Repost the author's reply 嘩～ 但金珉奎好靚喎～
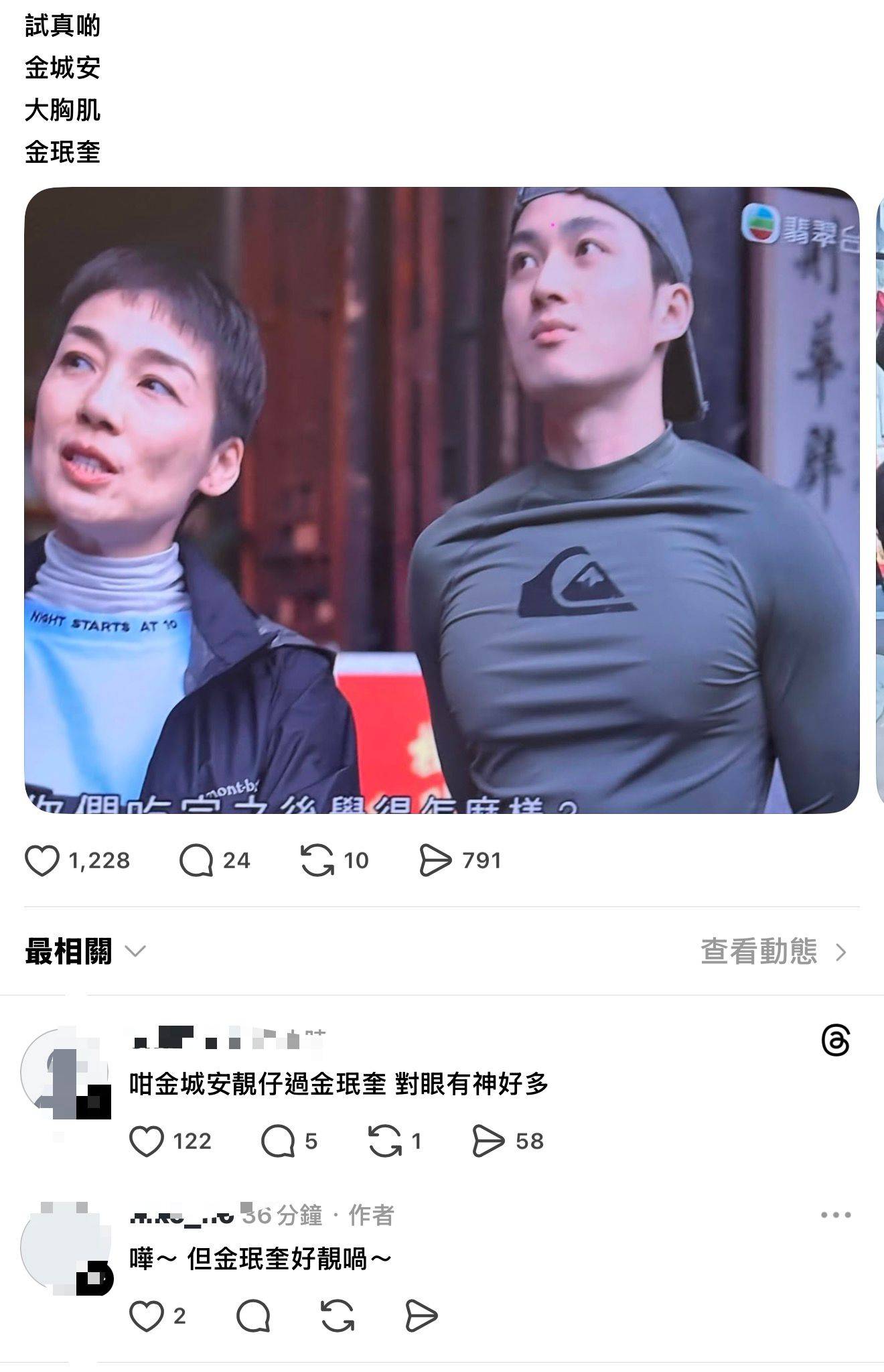 338,1317
